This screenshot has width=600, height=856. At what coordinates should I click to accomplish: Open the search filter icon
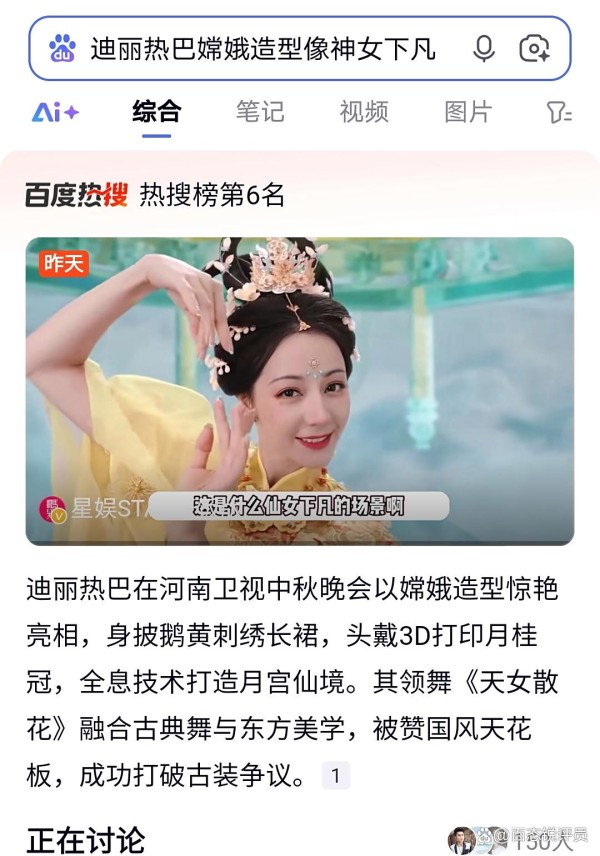559,112
